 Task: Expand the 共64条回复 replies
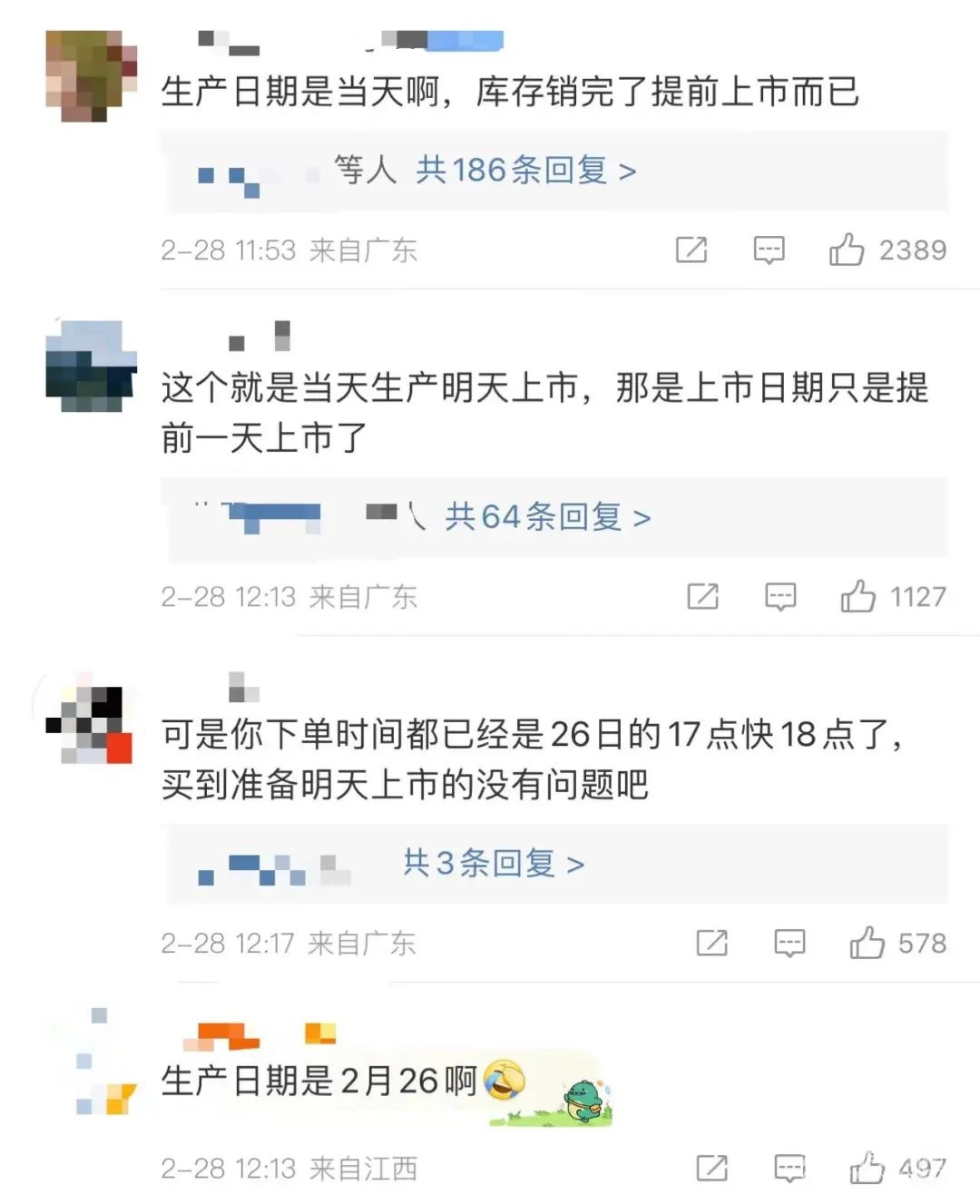(547, 517)
